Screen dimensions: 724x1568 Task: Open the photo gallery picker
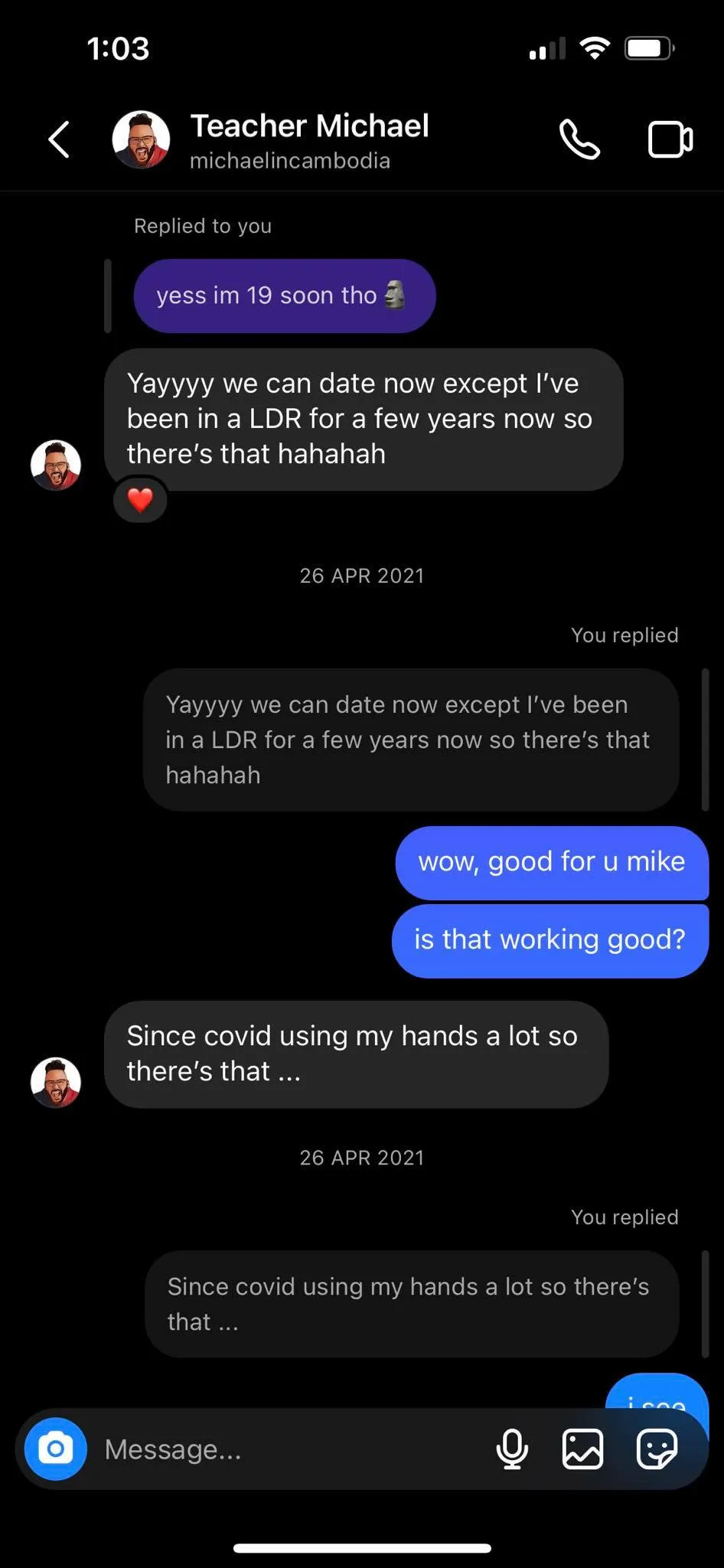583,1449
